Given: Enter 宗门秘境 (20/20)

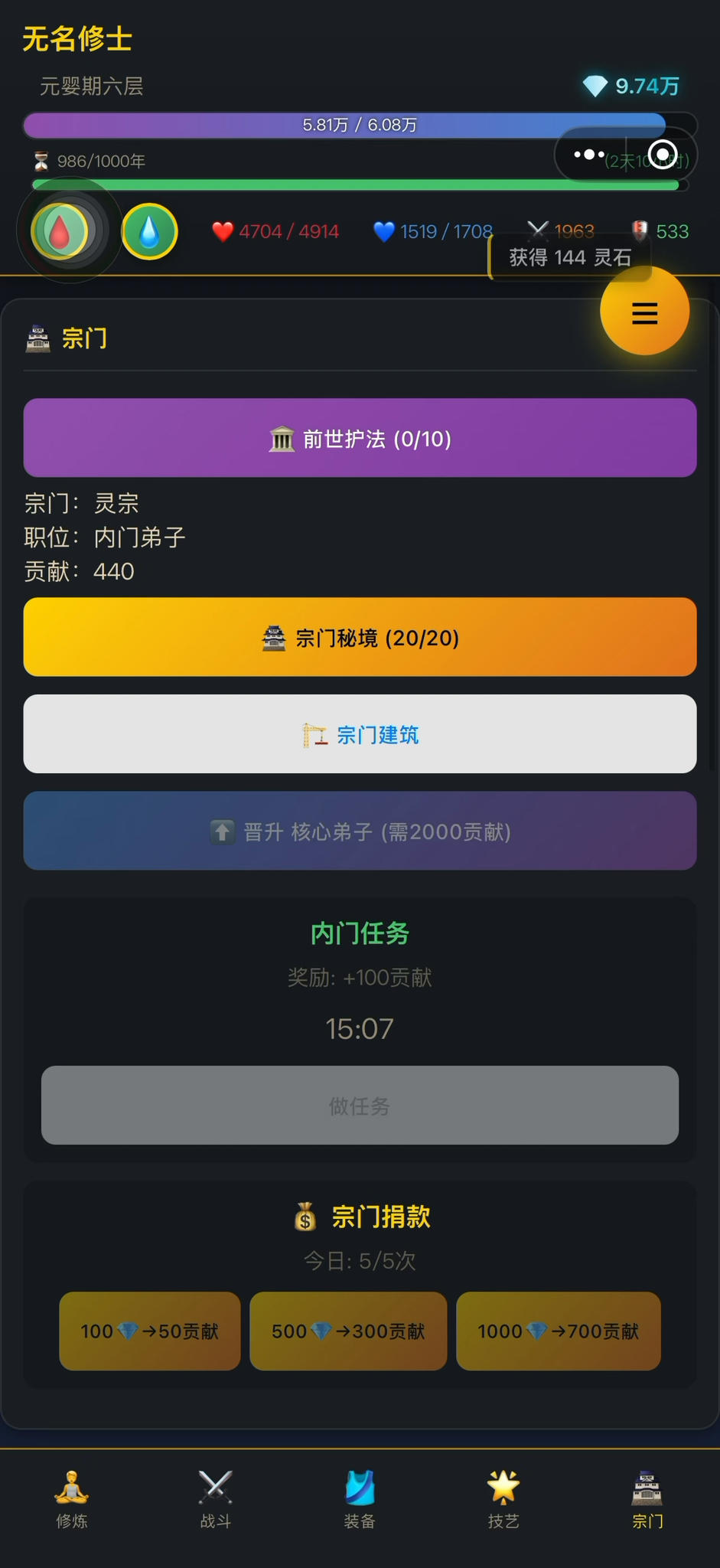Looking at the screenshot, I should pyautogui.click(x=360, y=637).
